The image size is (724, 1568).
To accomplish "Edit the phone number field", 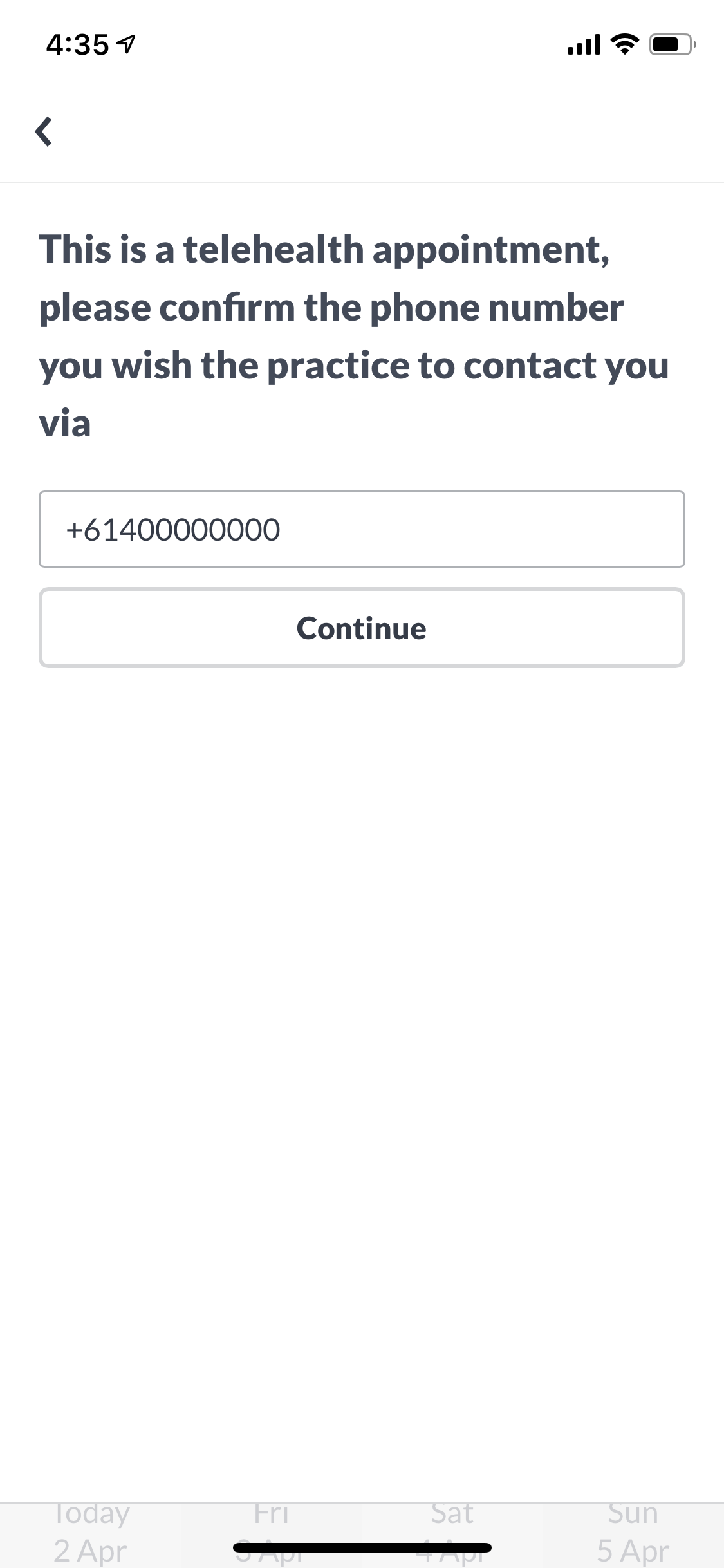I will pos(362,529).
